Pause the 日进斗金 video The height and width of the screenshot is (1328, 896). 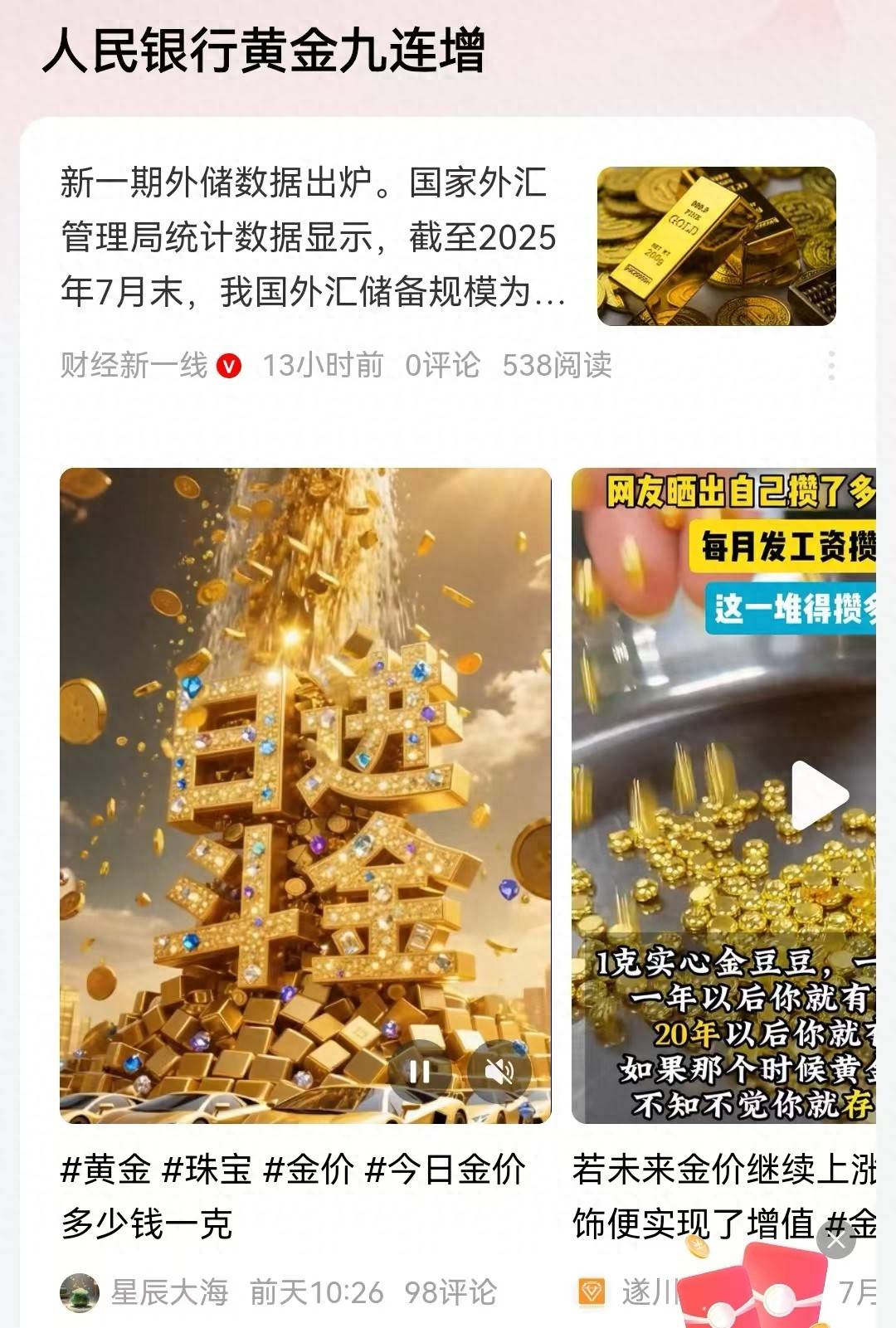[420, 1072]
